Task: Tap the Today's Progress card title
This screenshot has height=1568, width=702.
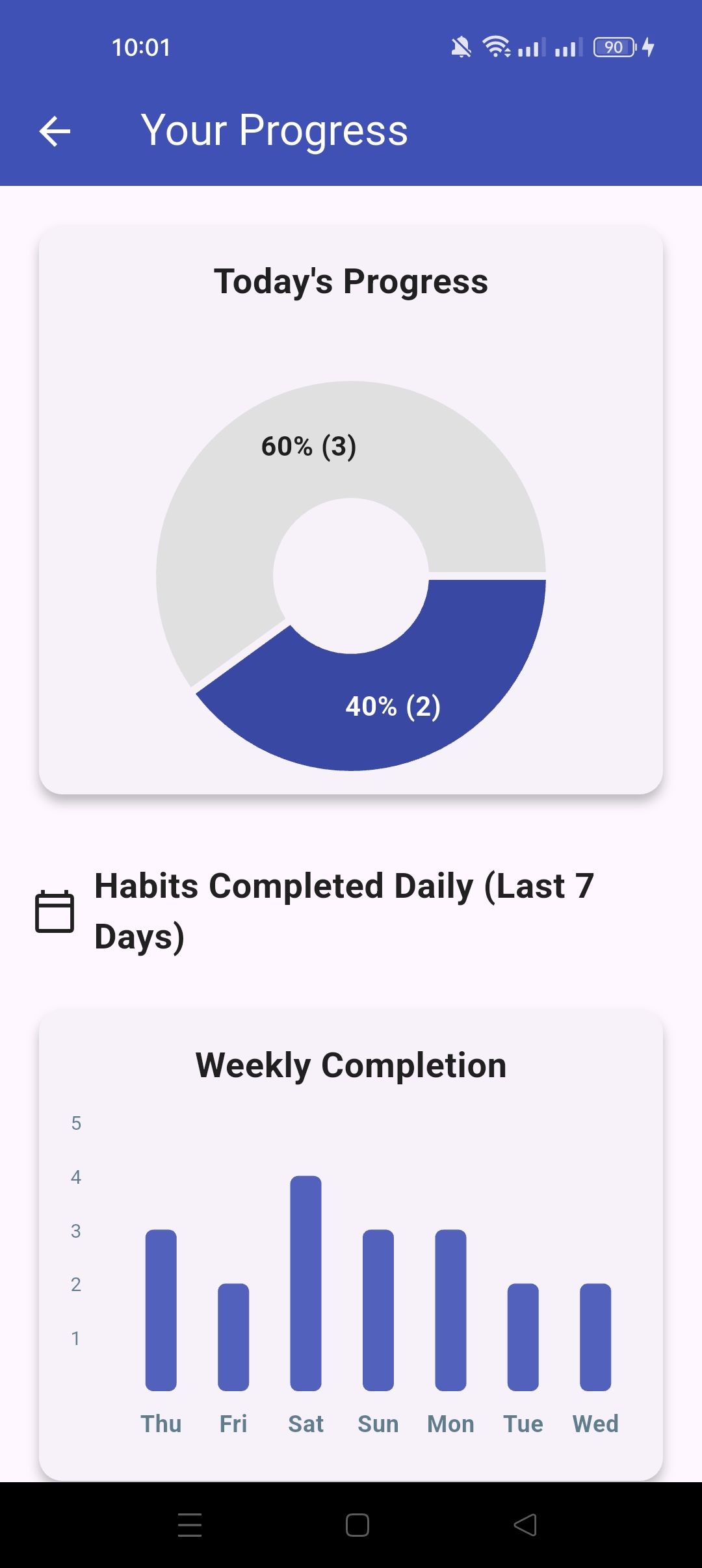Action: coord(351,281)
